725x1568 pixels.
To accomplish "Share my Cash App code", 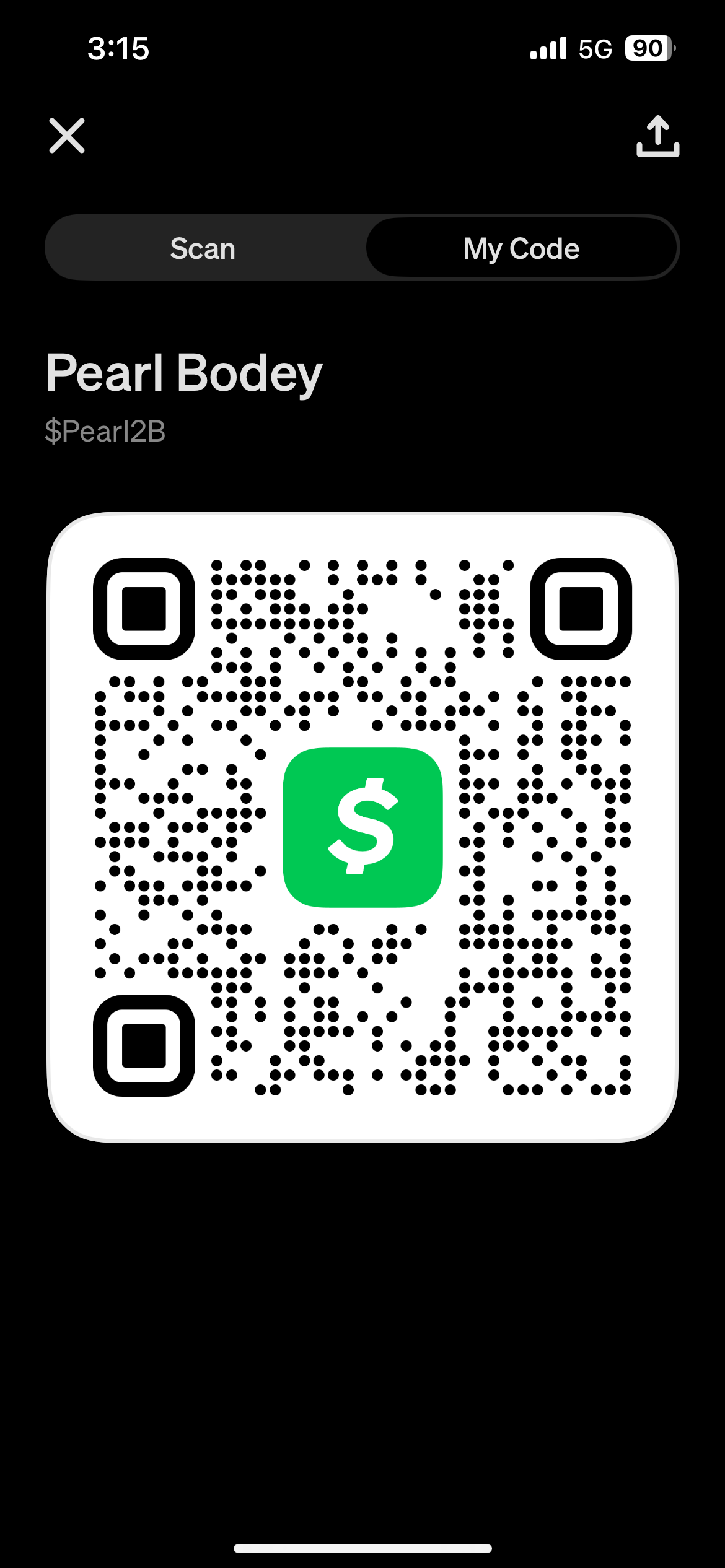I will [657, 136].
